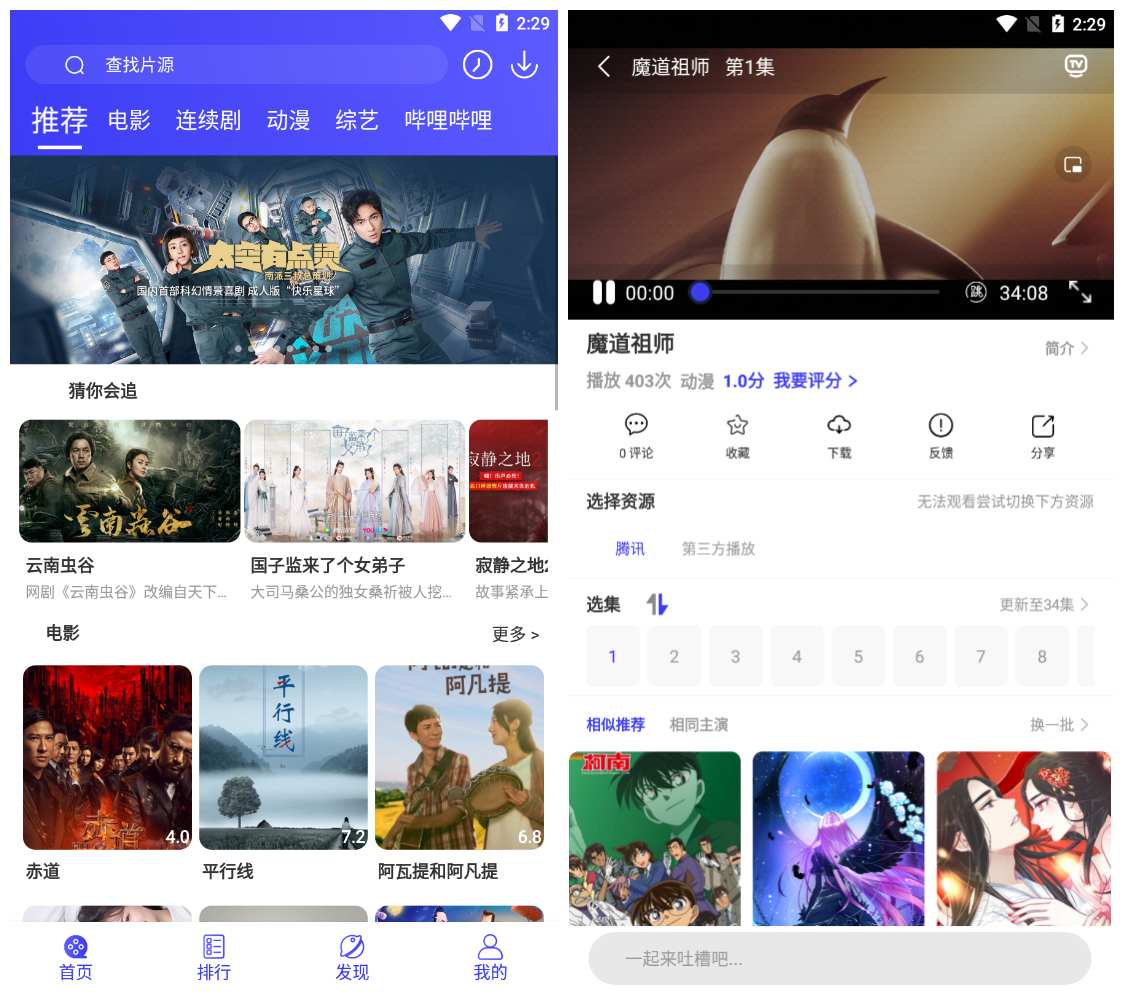Open the downloads arrow icon in top bar
Screen dimensions: 1124x998
pos(524,65)
